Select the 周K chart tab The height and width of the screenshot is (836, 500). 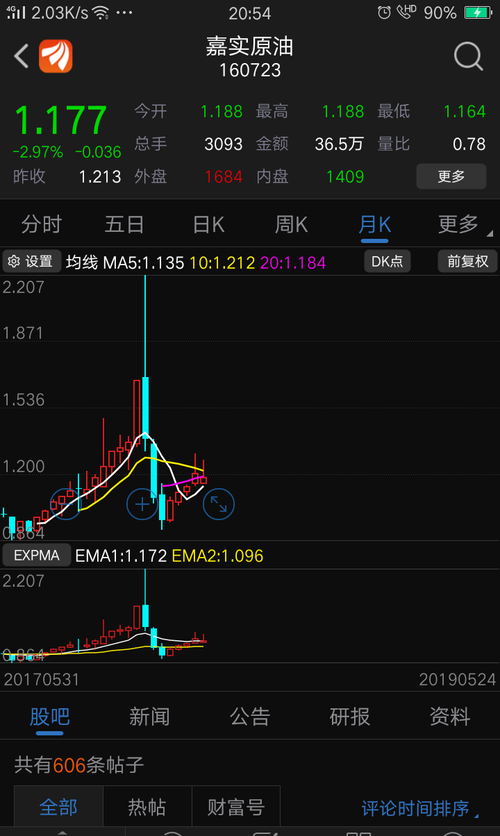291,224
